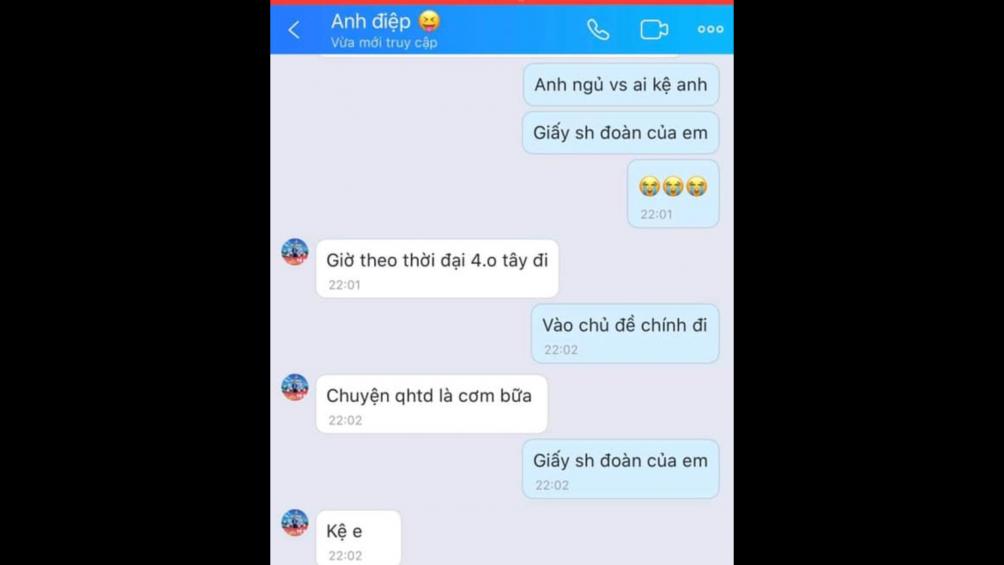1004x565 pixels.
Task: Start a voice call with Anh điệp
Action: [x=598, y=30]
